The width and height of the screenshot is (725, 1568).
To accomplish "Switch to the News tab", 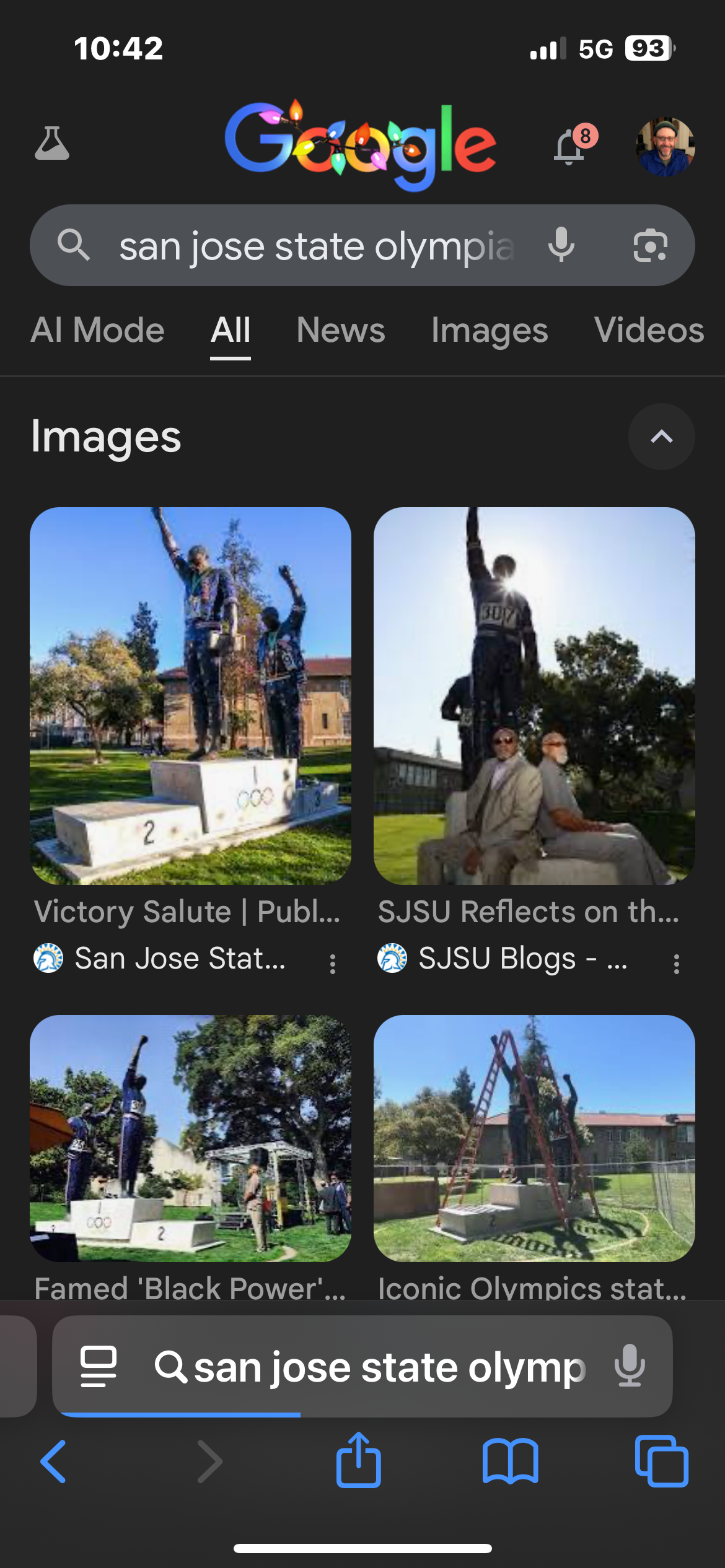I will coord(340,330).
